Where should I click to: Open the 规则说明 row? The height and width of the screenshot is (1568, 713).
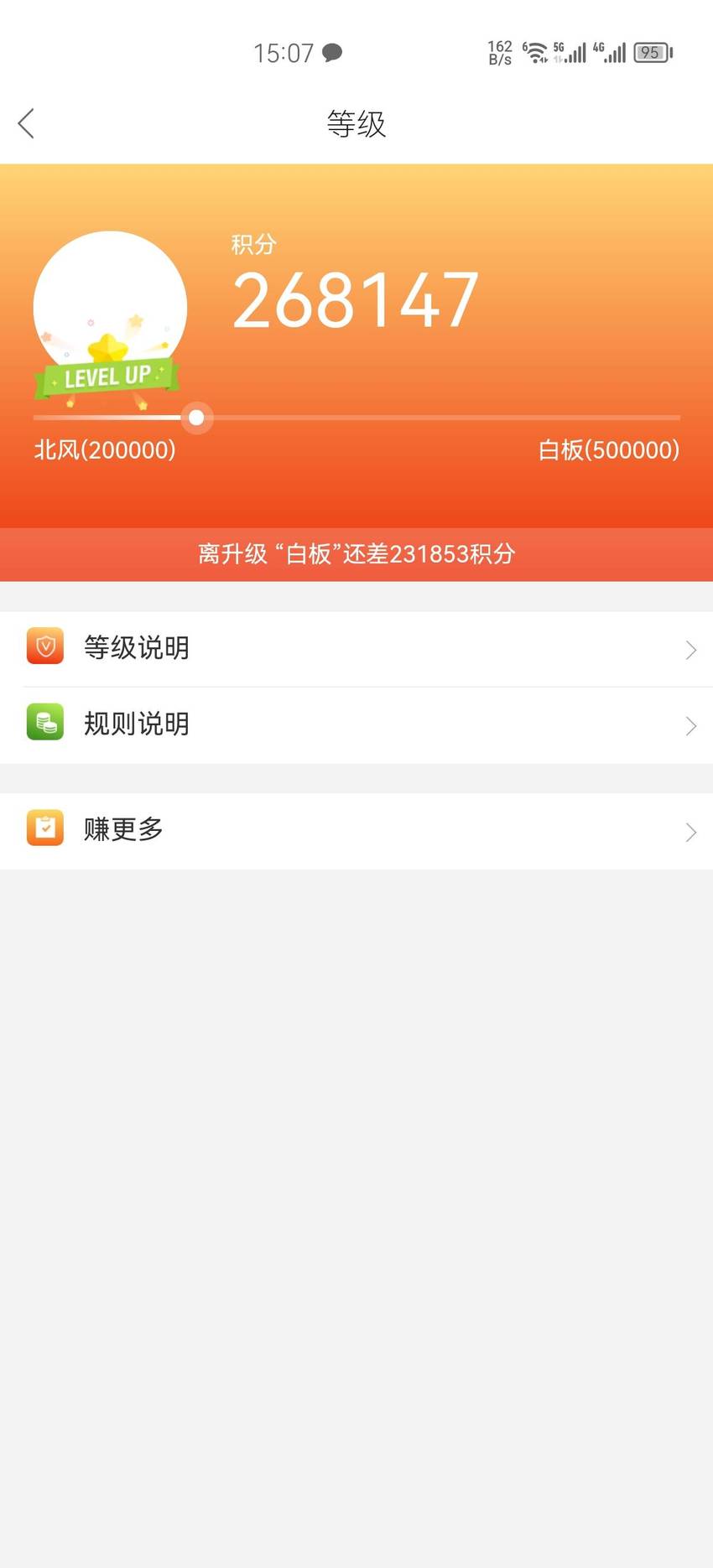coord(356,725)
